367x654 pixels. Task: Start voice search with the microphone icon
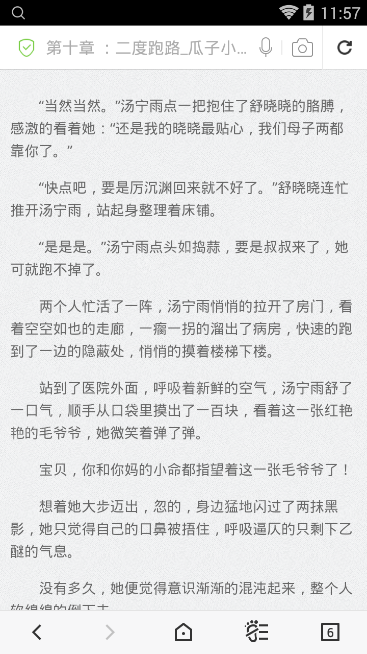point(265,47)
